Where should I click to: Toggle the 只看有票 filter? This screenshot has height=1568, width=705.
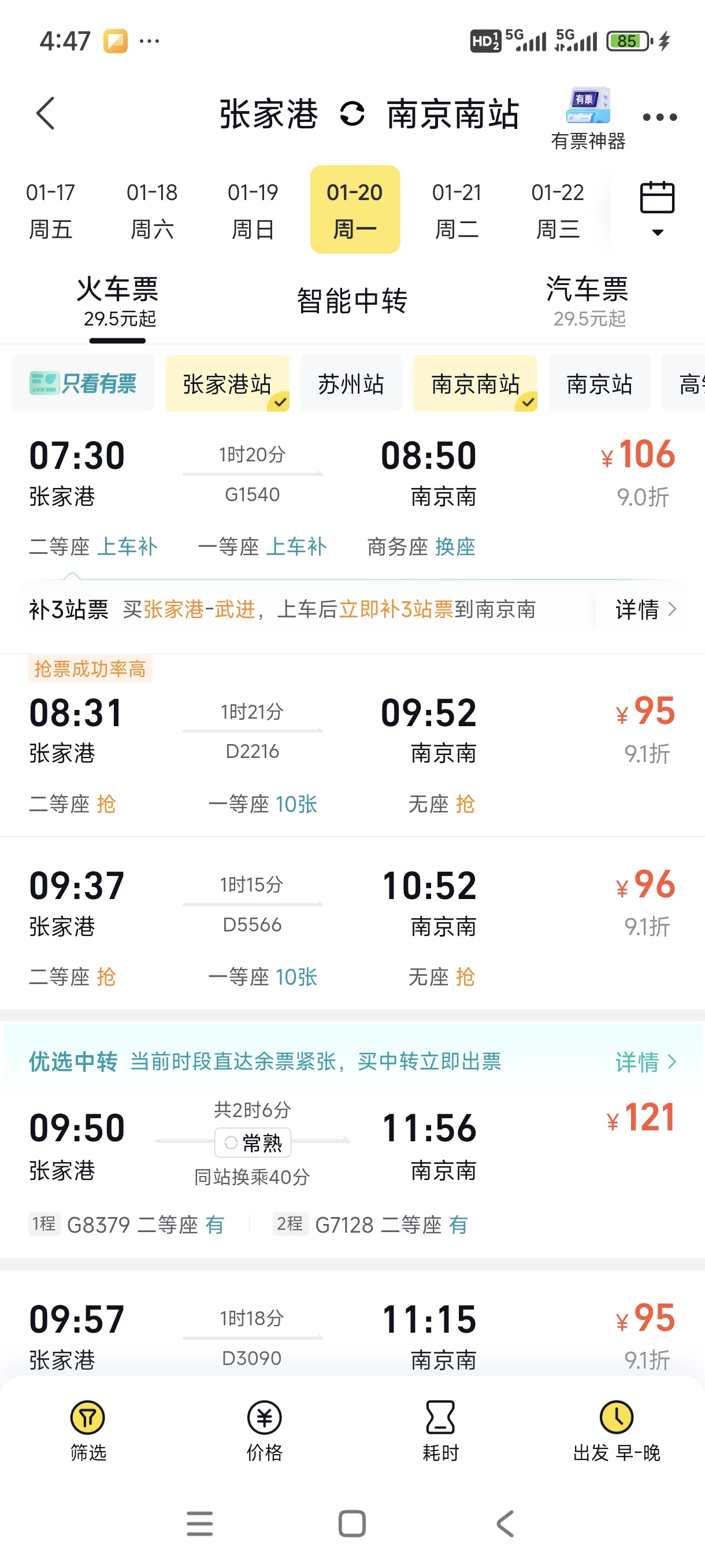(83, 383)
